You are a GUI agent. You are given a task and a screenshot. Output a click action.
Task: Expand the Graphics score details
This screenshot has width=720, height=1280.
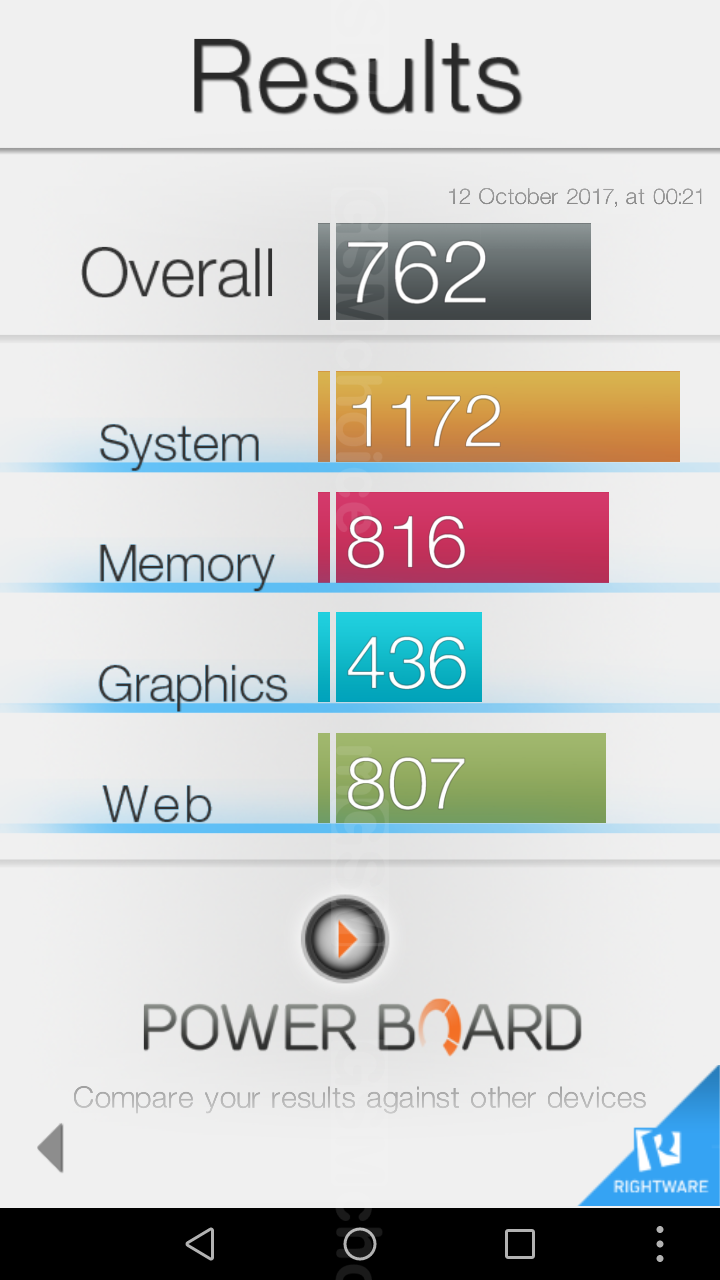pyautogui.click(x=360, y=658)
